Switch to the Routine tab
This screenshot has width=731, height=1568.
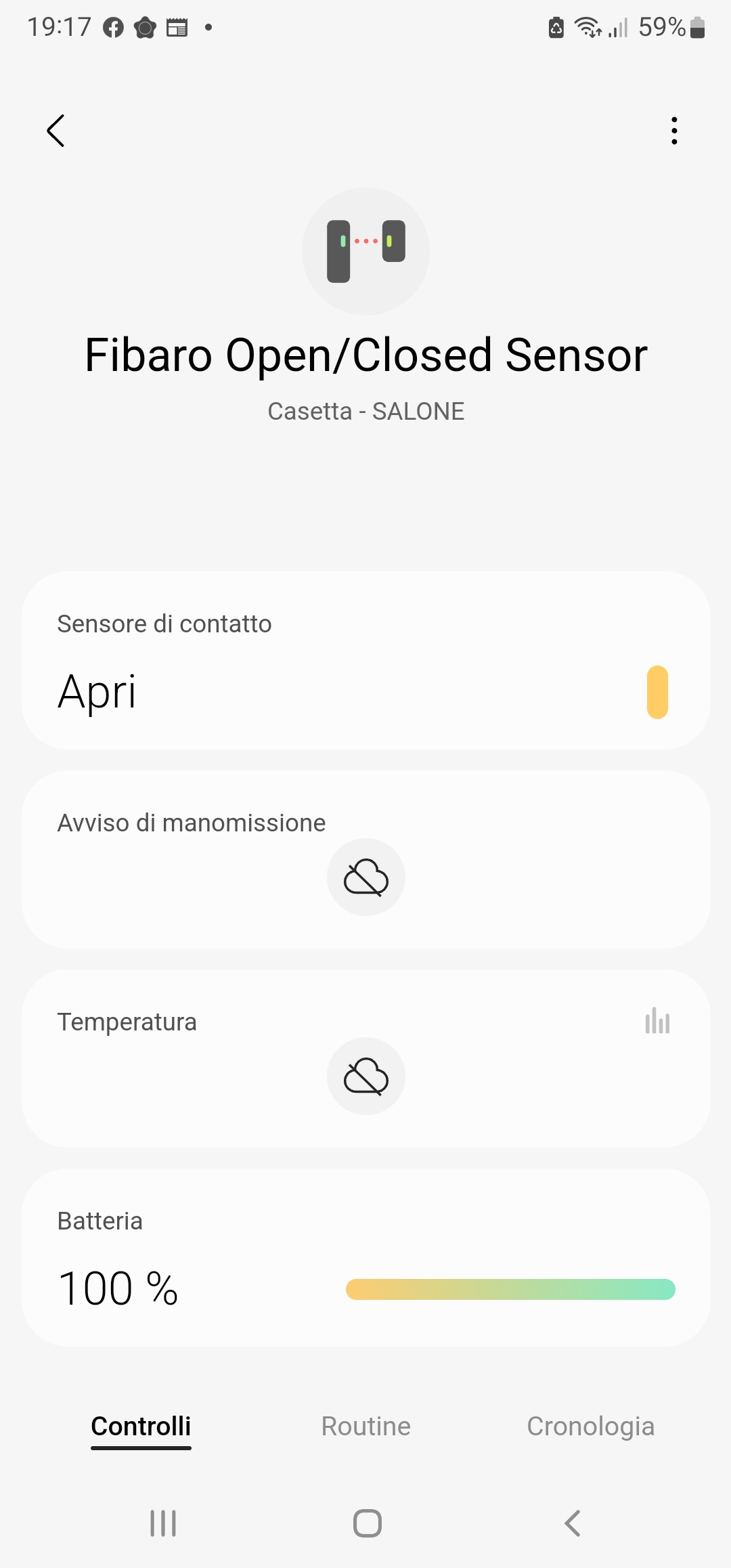(x=365, y=1427)
